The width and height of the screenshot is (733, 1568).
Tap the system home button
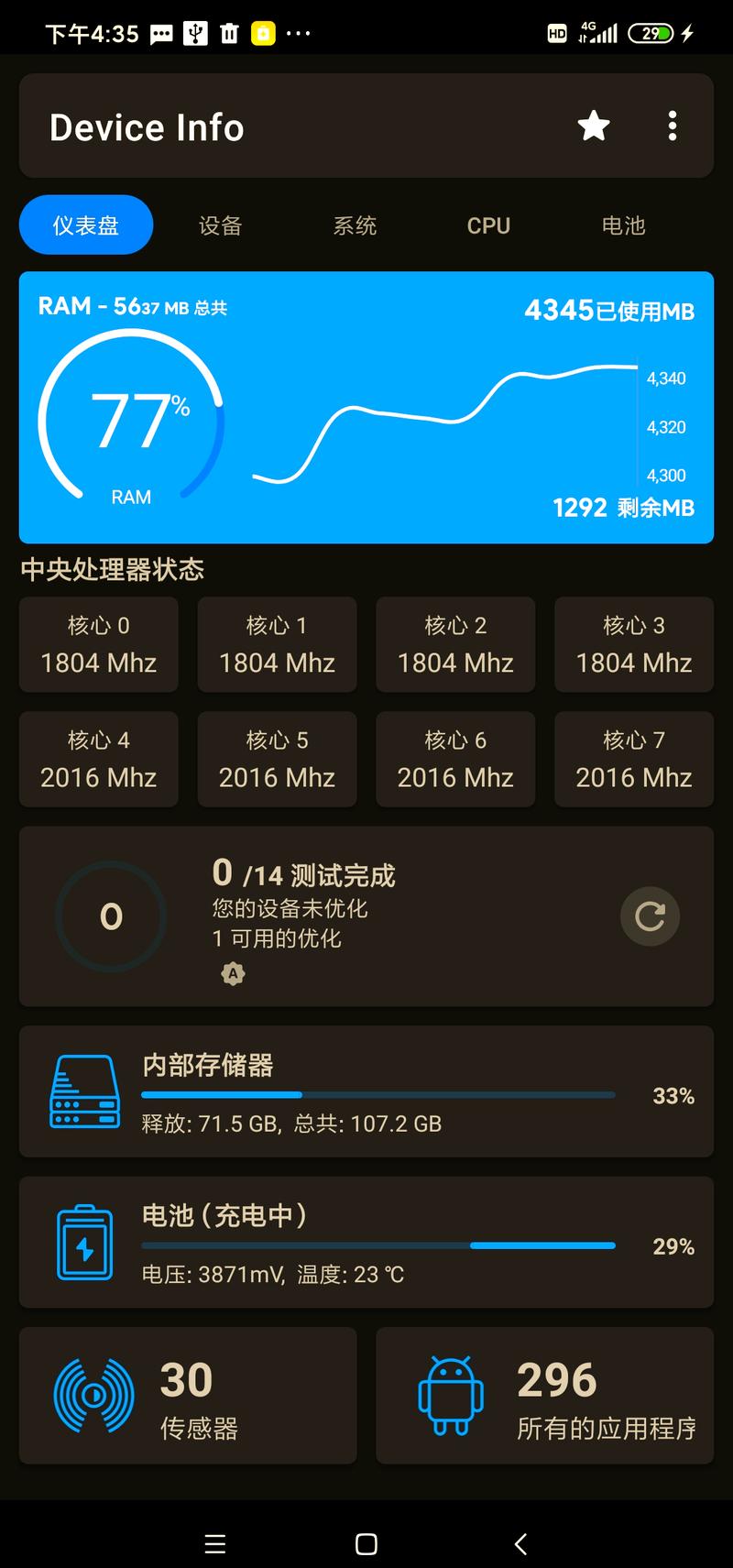click(x=366, y=1544)
